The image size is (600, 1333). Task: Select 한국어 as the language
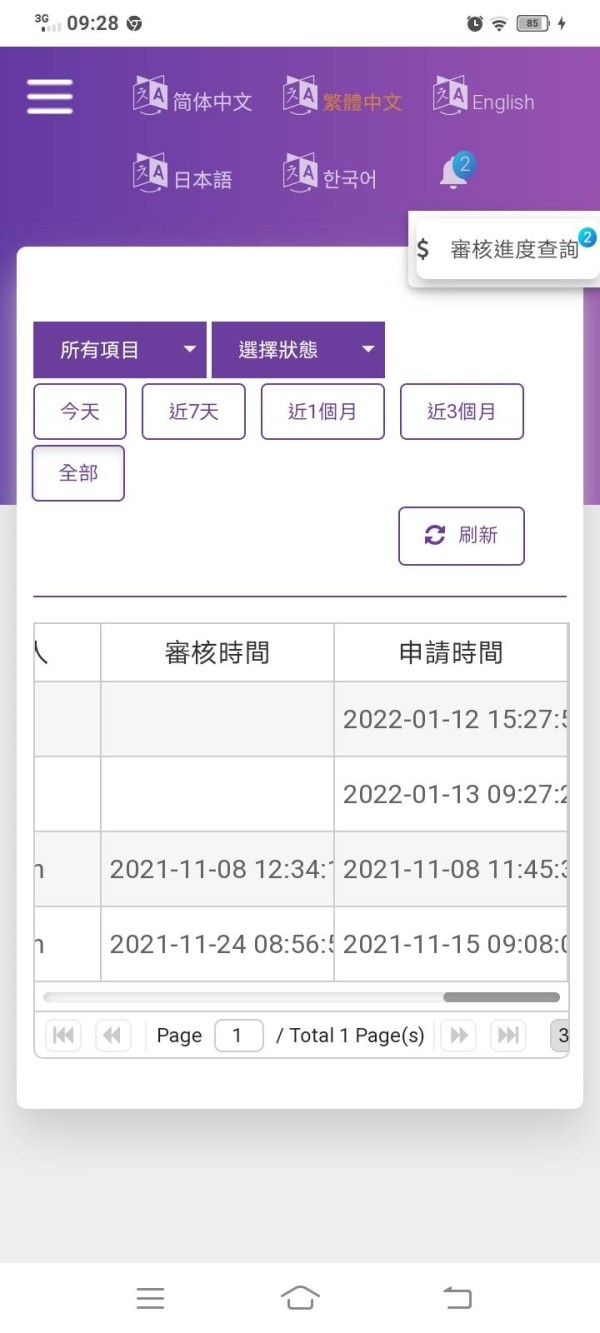[x=330, y=175]
